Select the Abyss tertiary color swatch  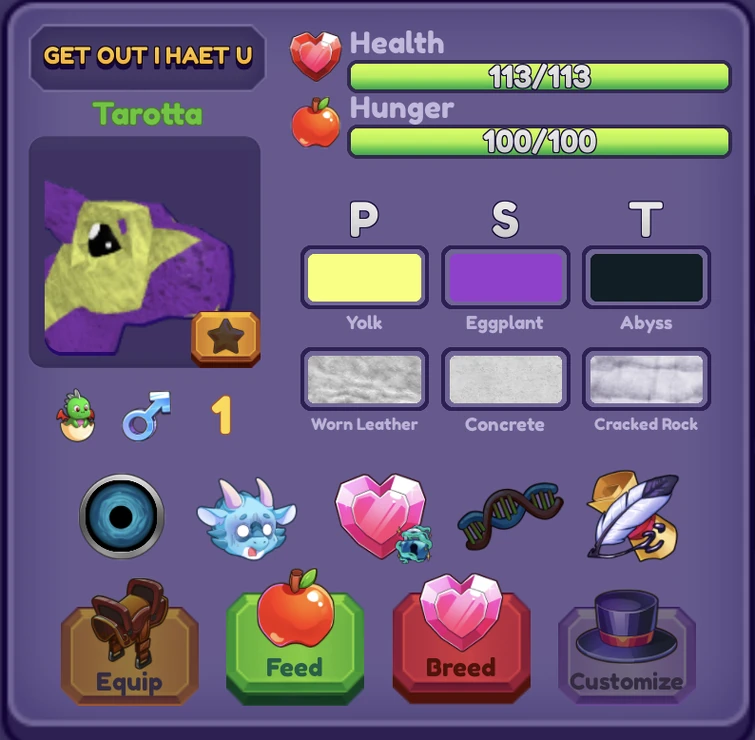click(x=646, y=277)
